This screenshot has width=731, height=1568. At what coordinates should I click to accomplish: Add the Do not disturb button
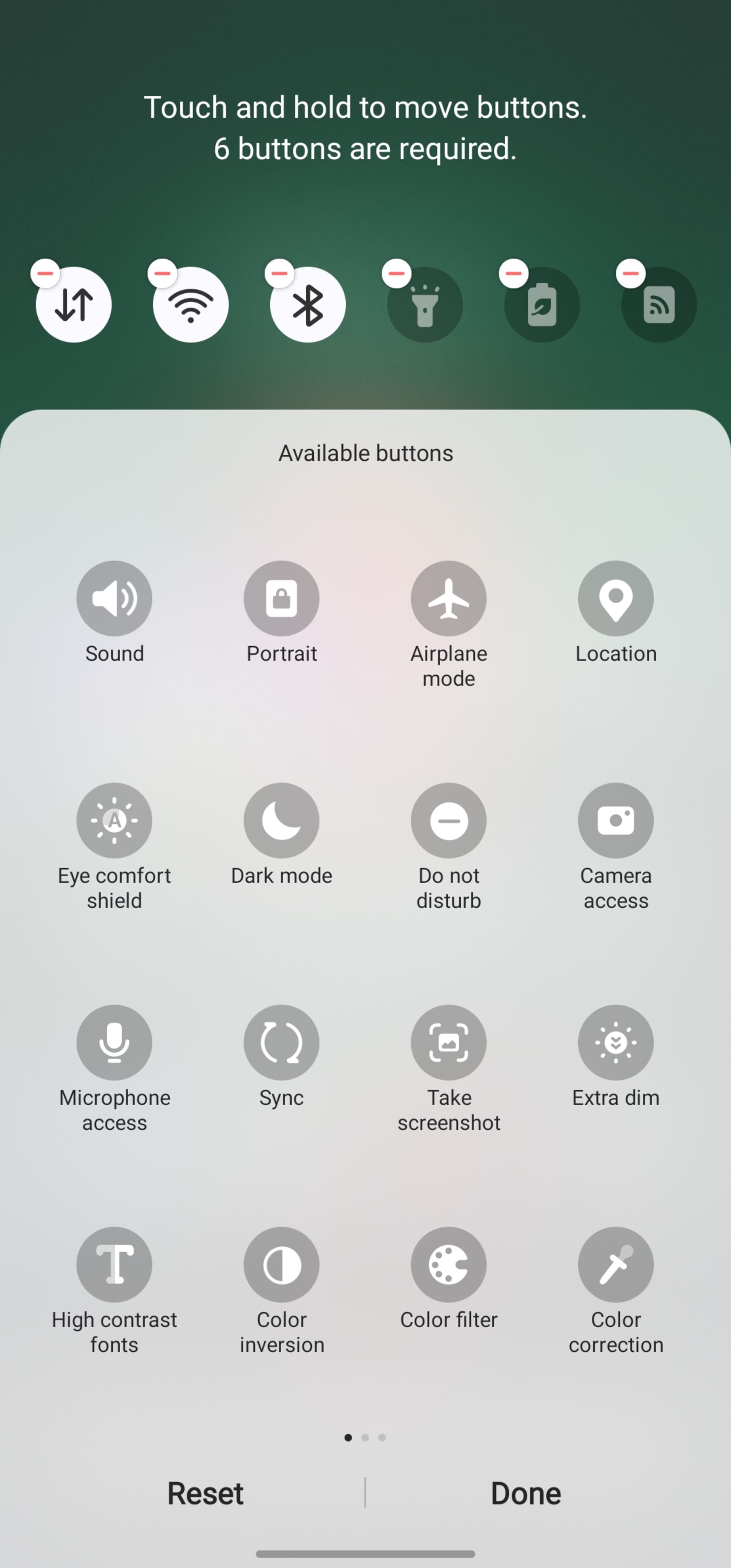pyautogui.click(x=448, y=820)
